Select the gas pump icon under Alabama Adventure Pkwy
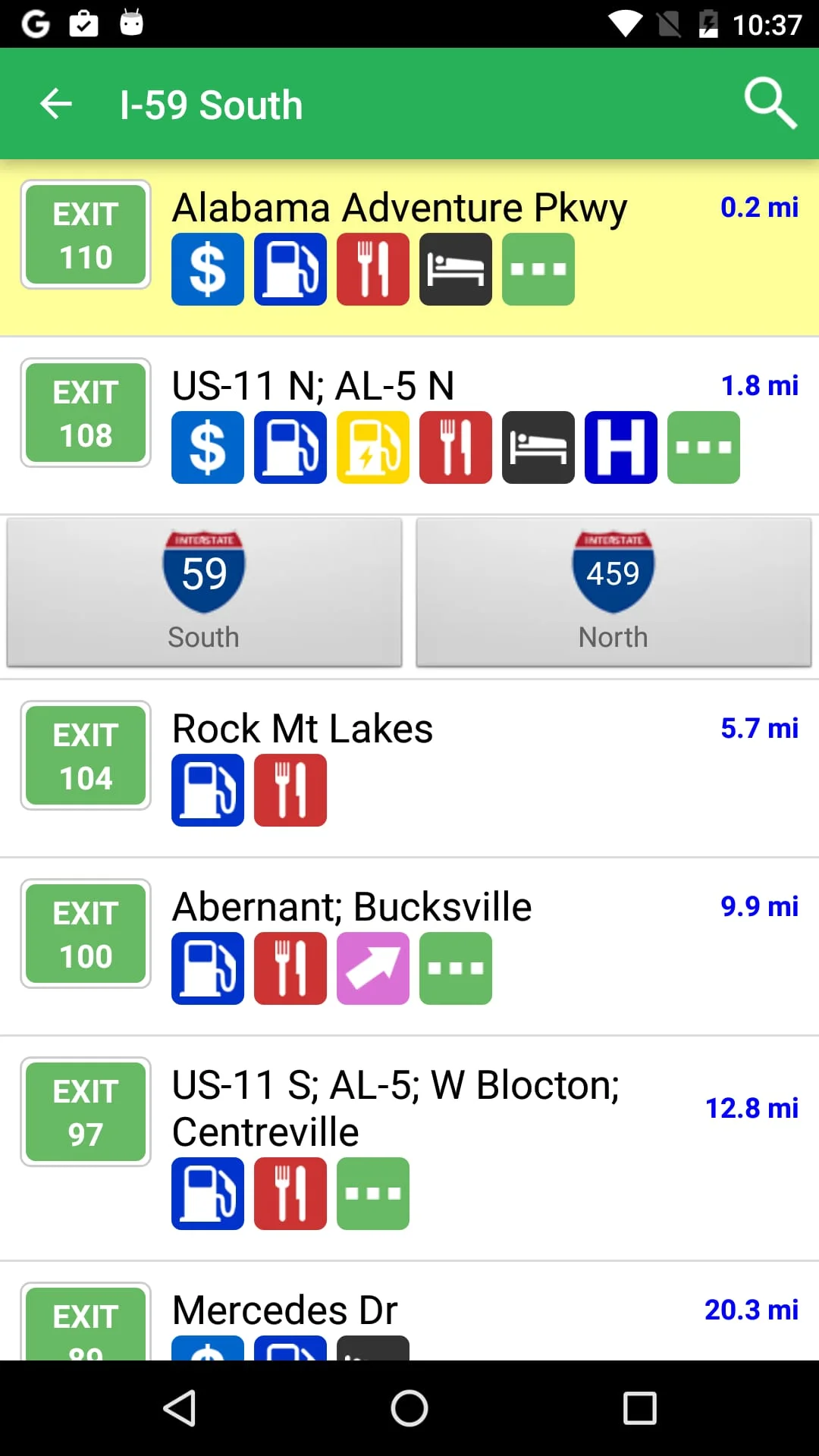 pos(290,268)
